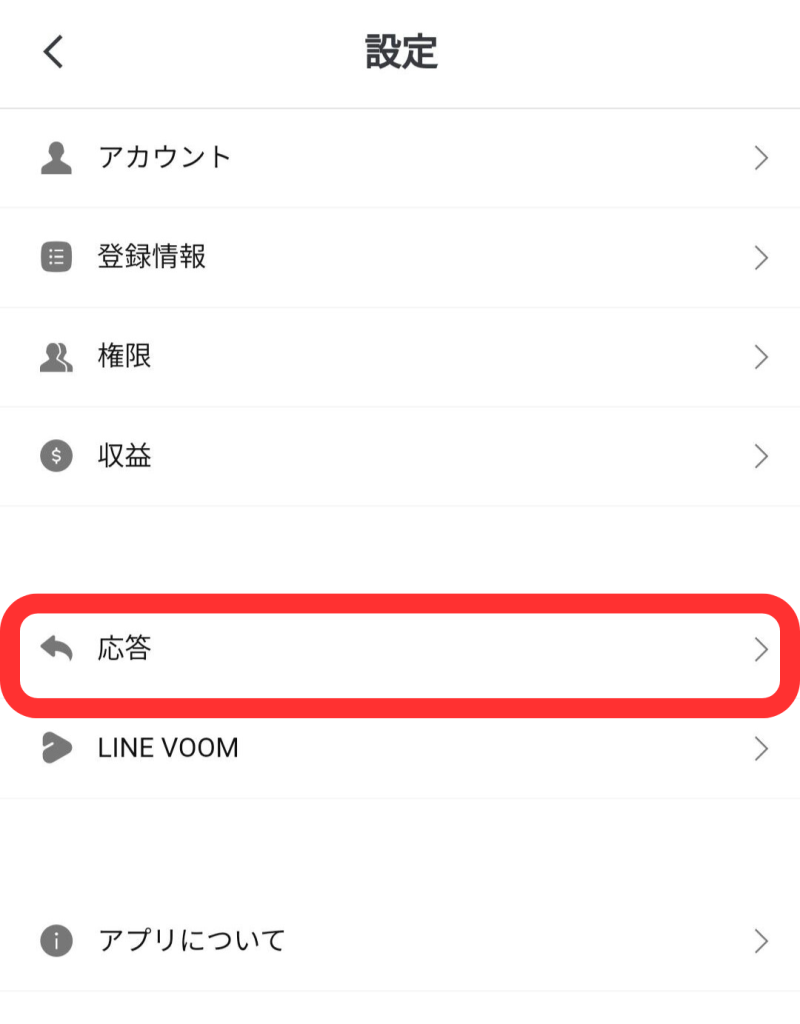Image resolution: width=800 pixels, height=1024 pixels.
Task: Tap the red-circled 応答 row
Action: click(x=400, y=648)
